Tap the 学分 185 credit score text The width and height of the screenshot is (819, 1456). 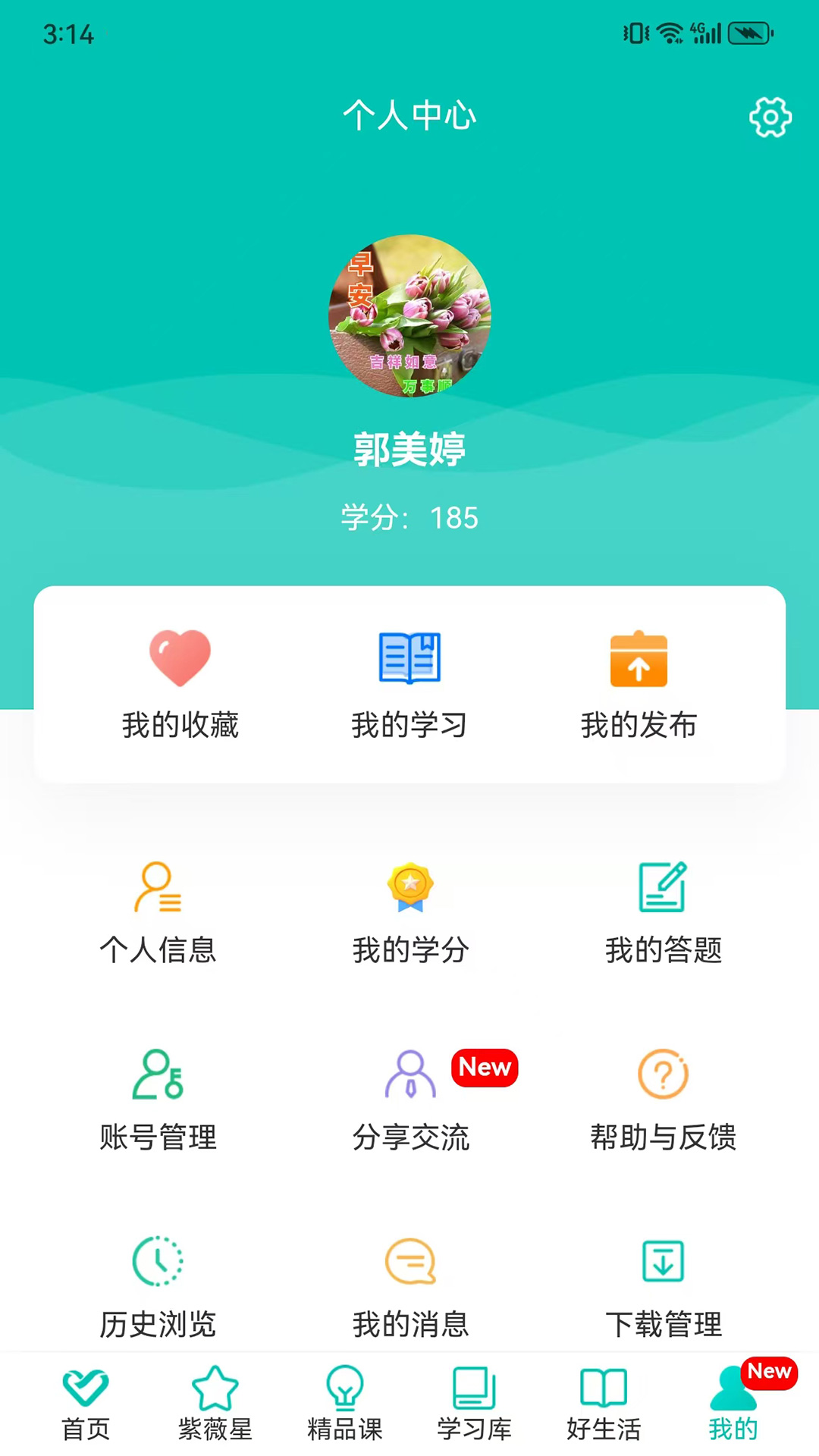coord(409,519)
